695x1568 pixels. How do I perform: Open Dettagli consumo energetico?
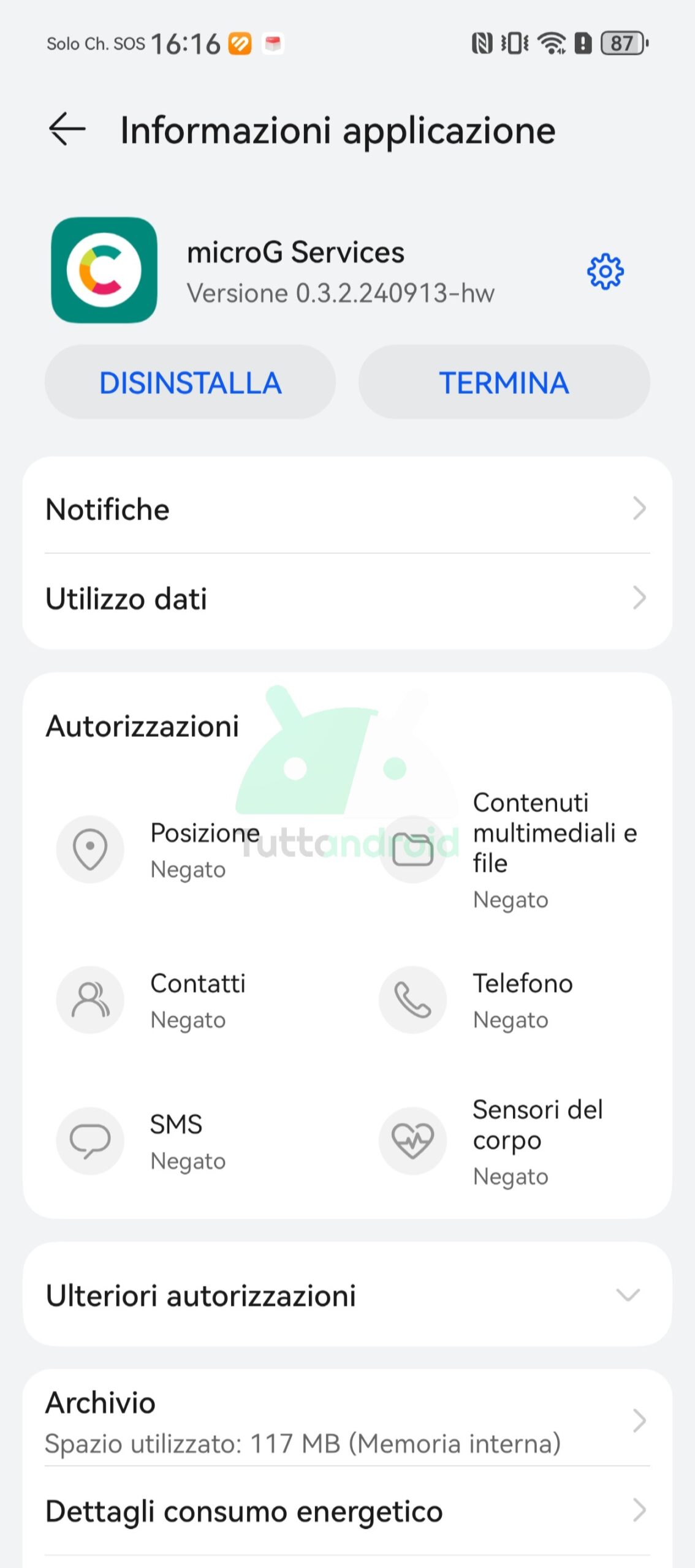pos(347,1511)
